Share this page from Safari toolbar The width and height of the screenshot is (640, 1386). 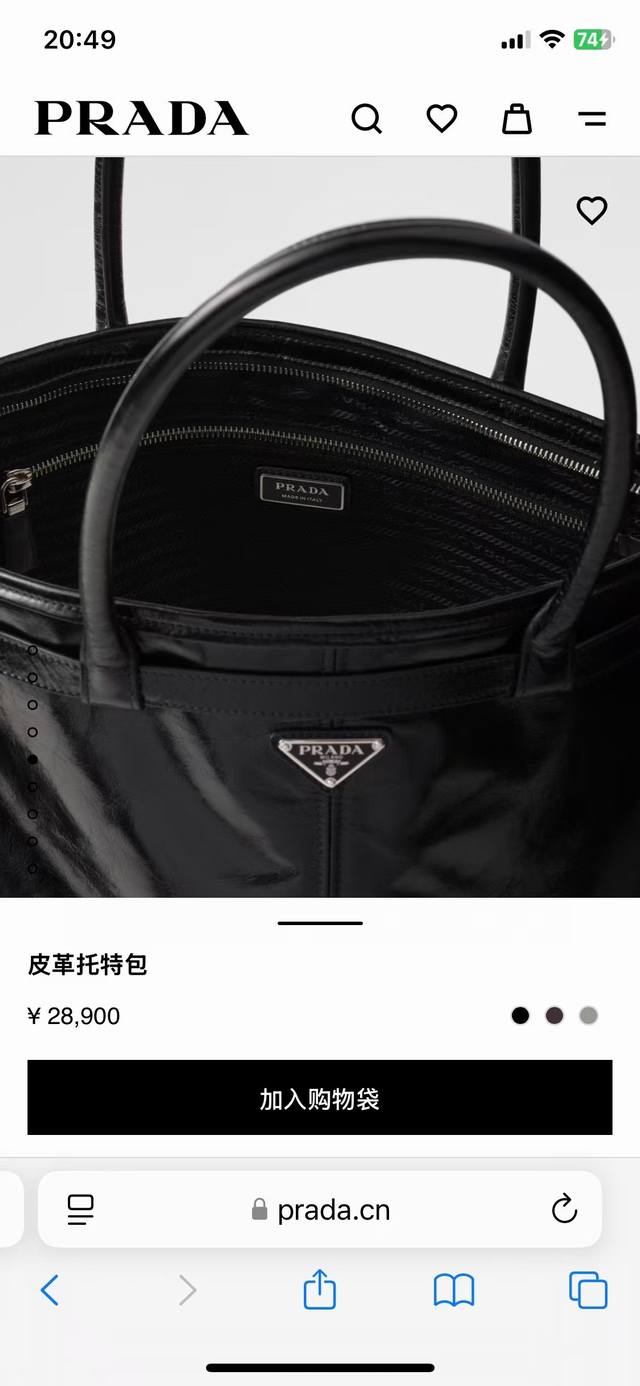319,1289
